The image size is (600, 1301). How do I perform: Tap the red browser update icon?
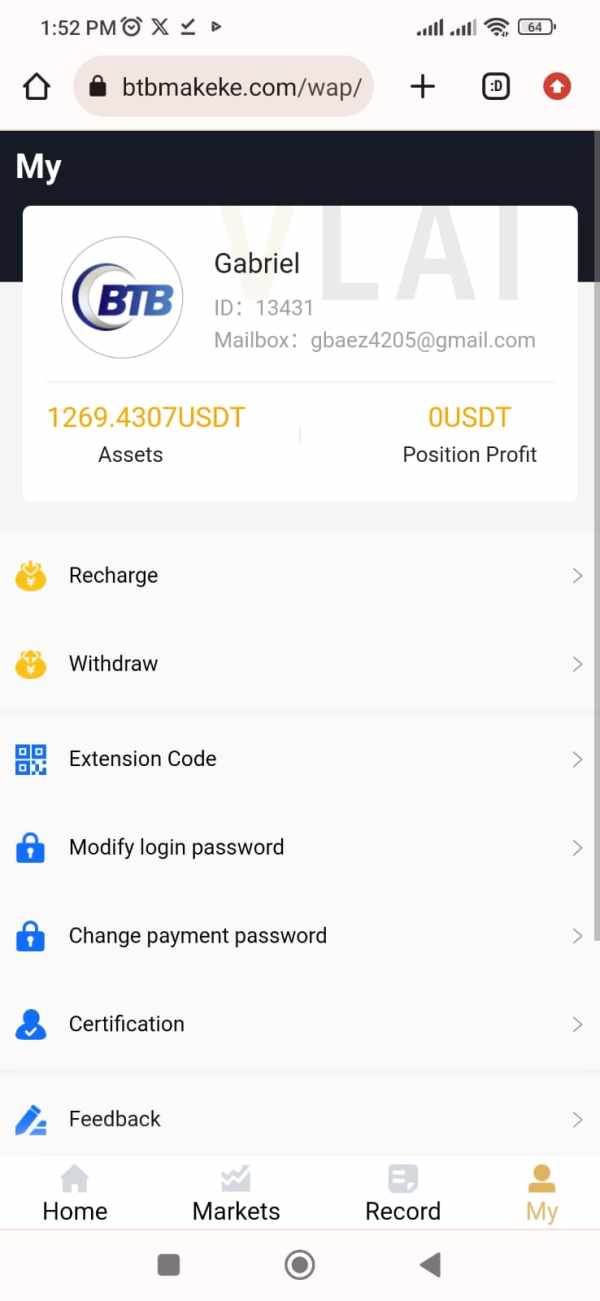click(x=557, y=87)
